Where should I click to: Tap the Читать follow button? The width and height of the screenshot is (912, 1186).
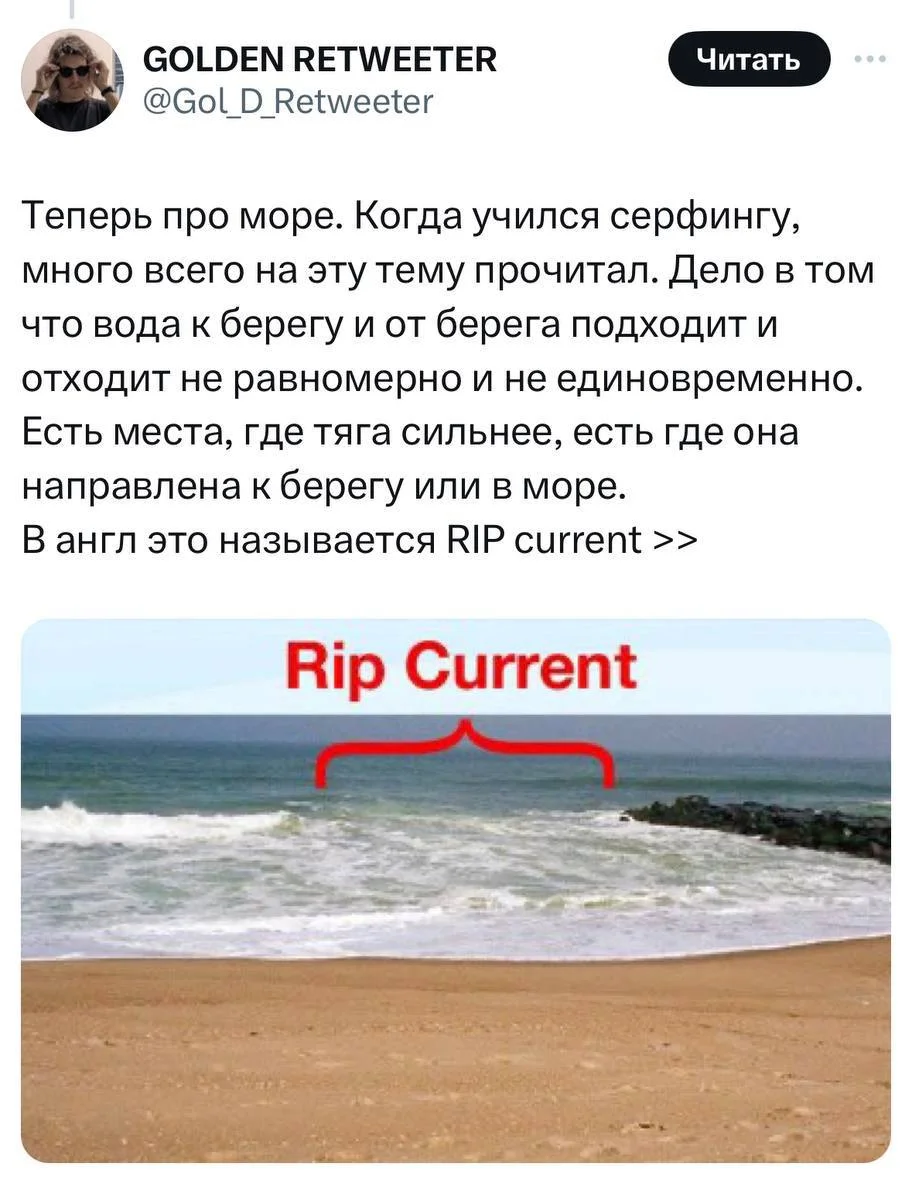(x=749, y=60)
